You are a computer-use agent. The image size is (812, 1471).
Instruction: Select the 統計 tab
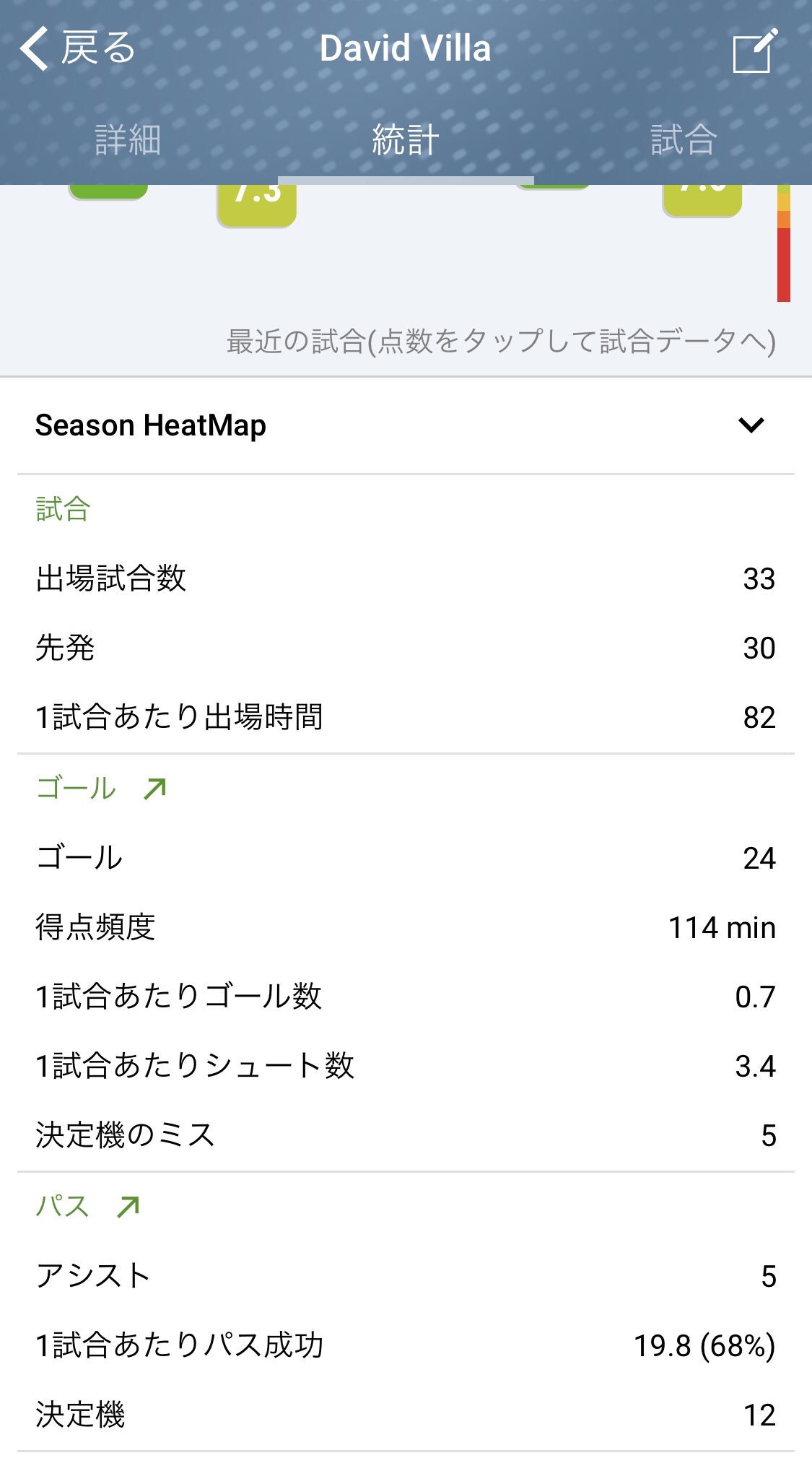pos(405,139)
